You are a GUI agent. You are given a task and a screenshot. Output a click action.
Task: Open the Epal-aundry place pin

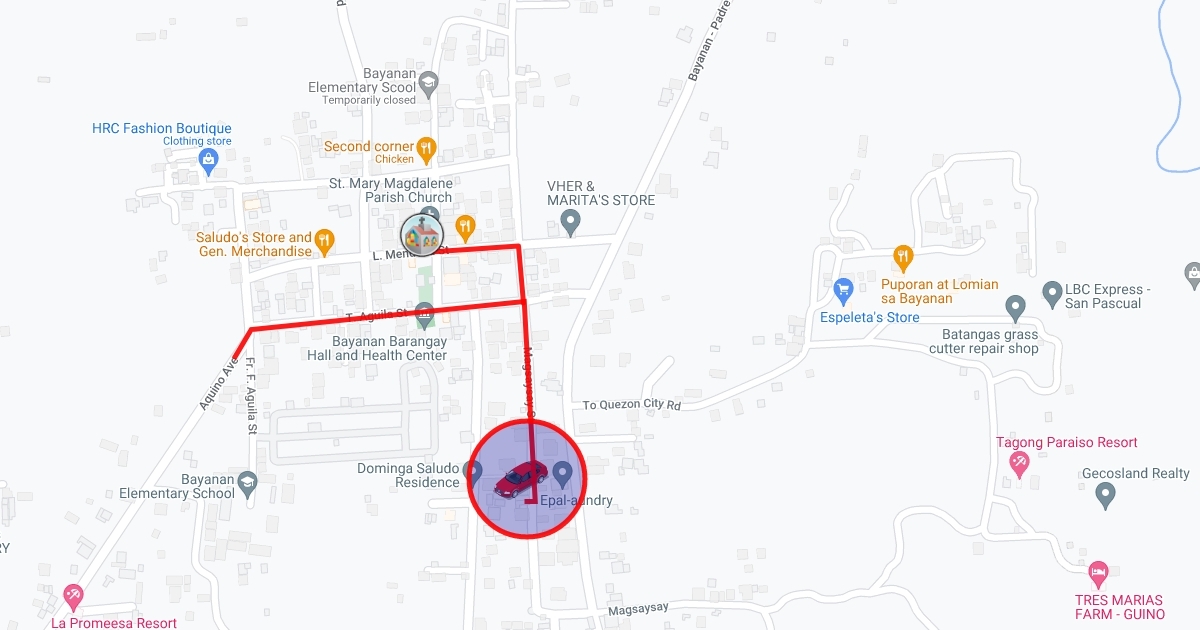pyautogui.click(x=562, y=472)
